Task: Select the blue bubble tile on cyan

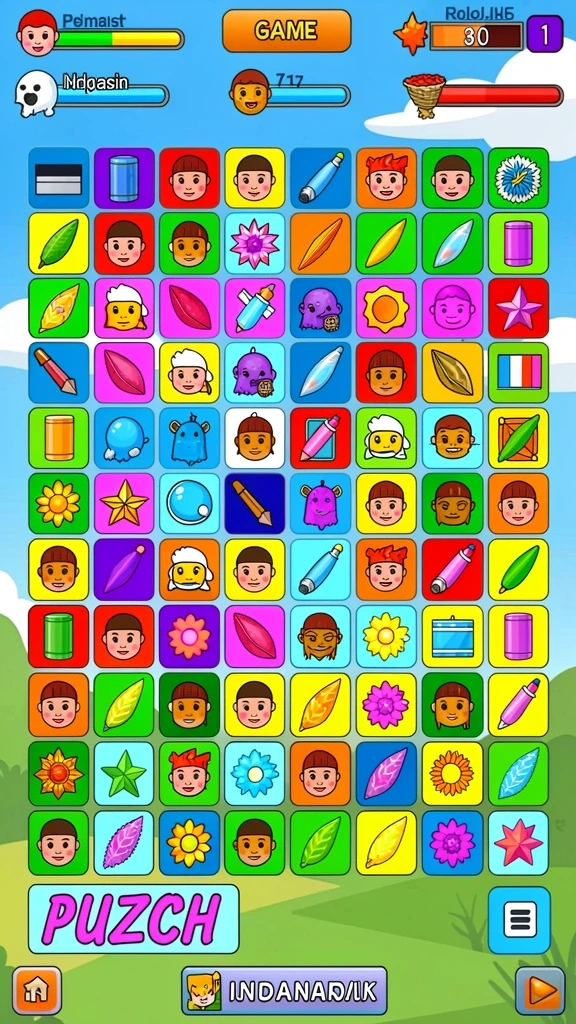Action: tap(189, 504)
